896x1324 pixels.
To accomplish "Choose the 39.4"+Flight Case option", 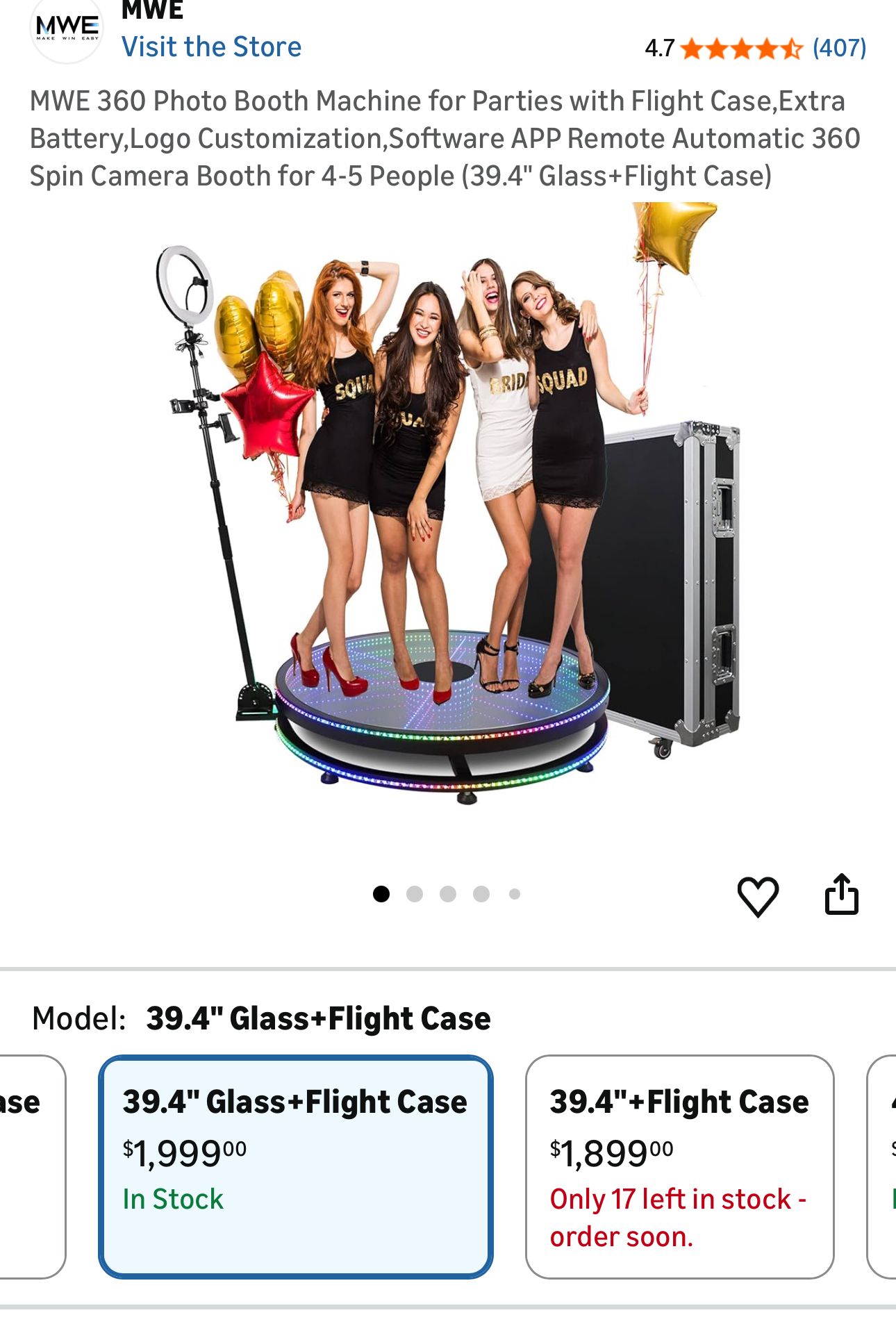I will pyautogui.click(x=679, y=1166).
